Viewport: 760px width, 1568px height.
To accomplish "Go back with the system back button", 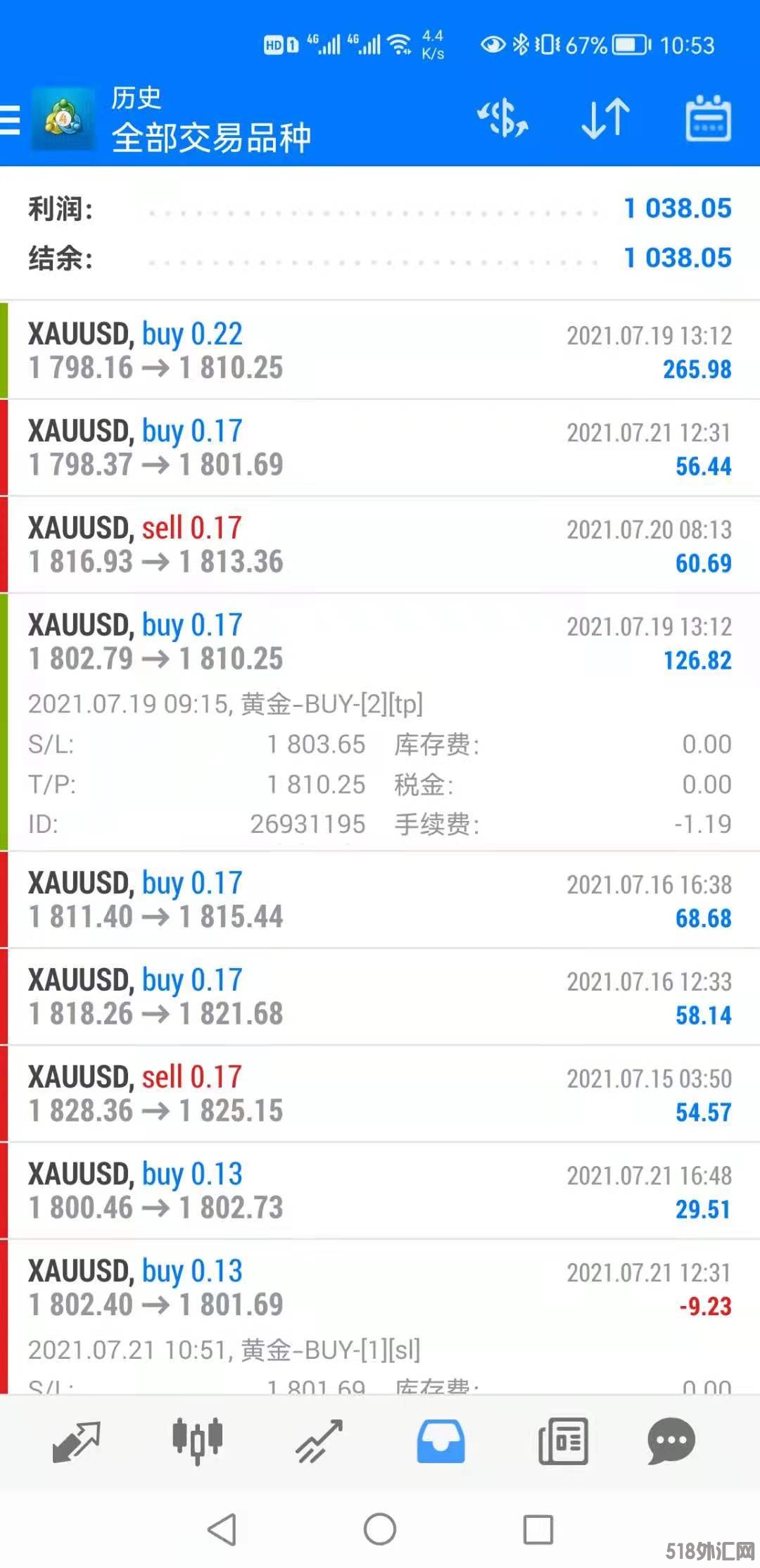I will [222, 1529].
